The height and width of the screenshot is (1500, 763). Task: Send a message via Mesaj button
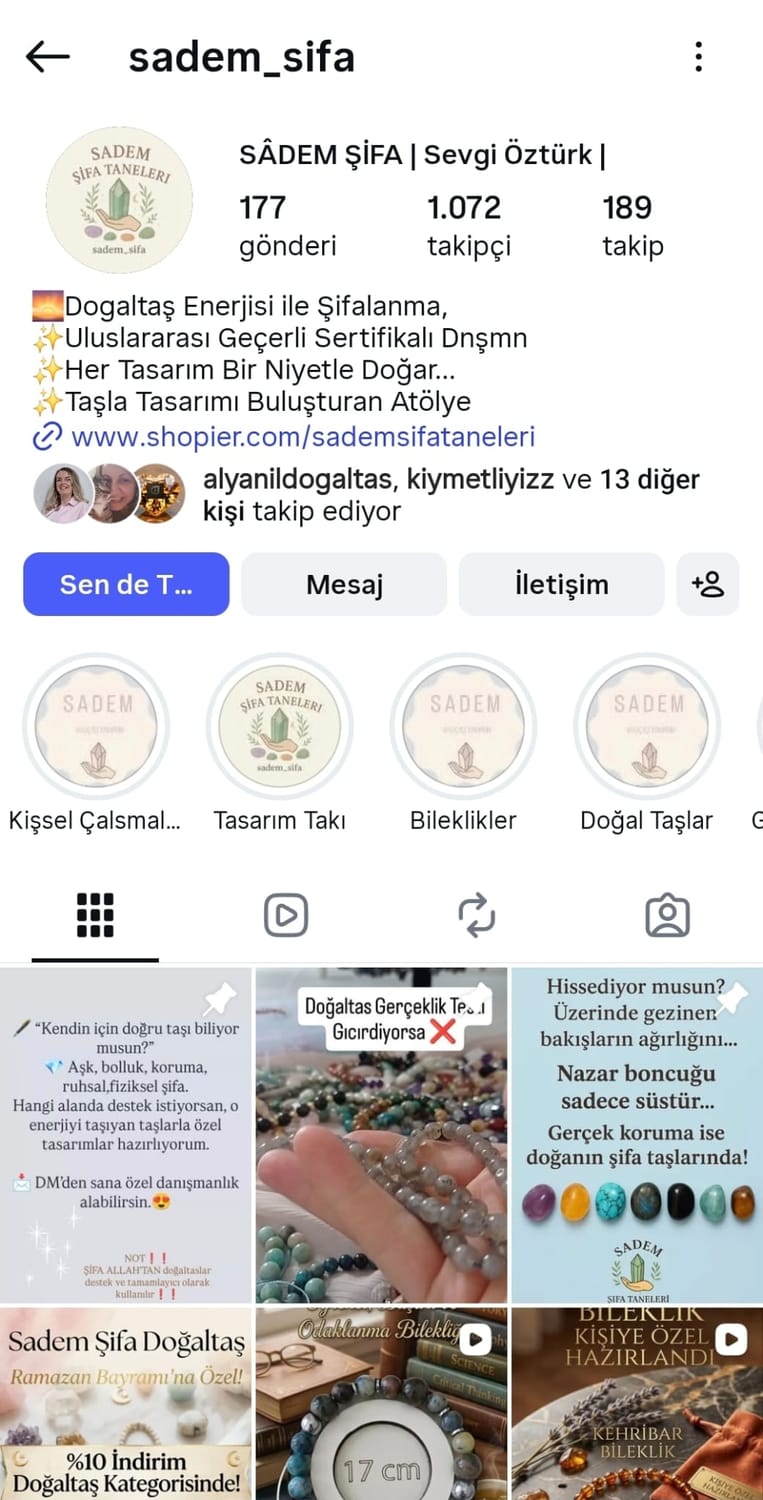click(x=344, y=584)
